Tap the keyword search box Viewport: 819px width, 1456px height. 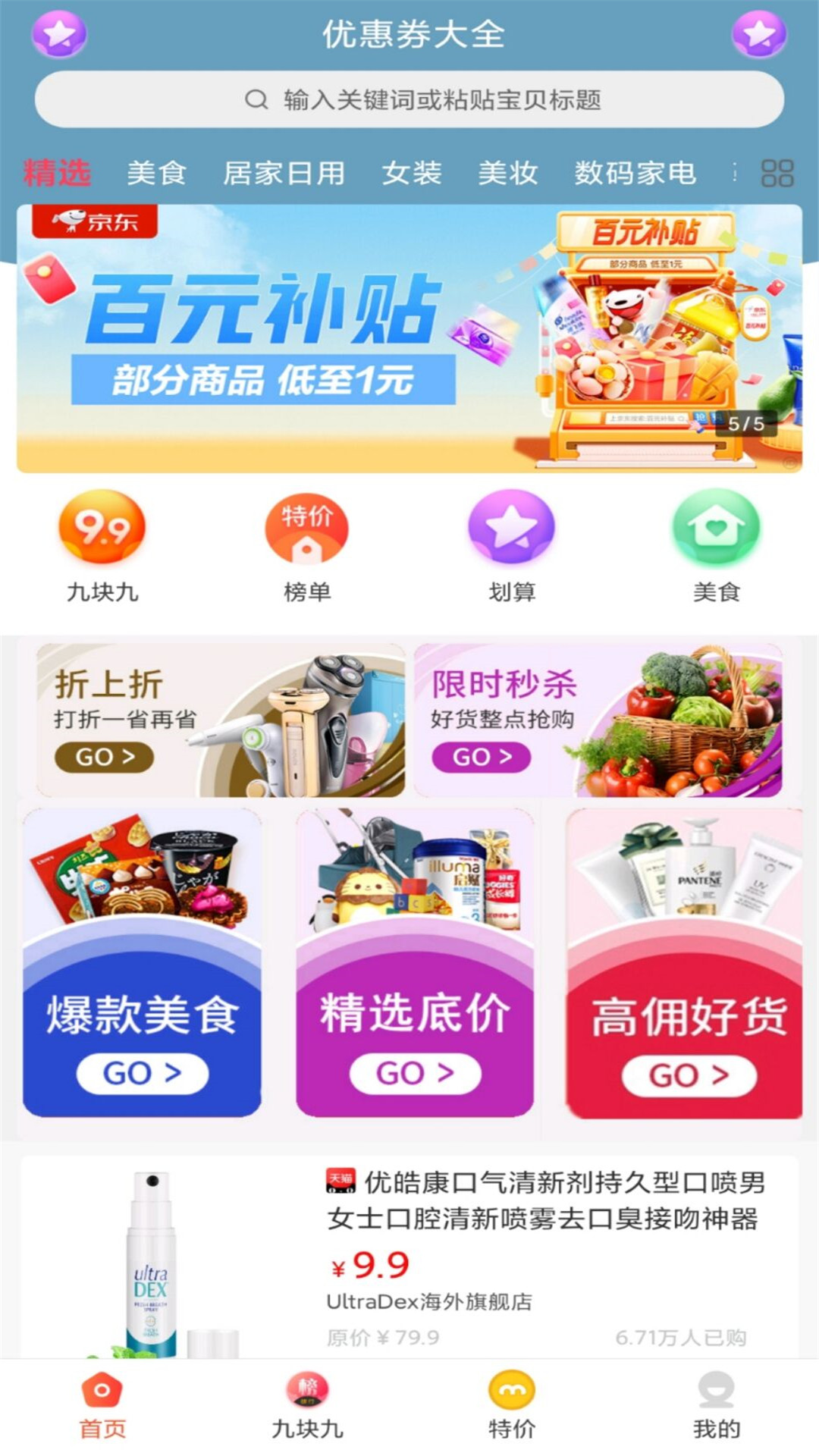(409, 99)
